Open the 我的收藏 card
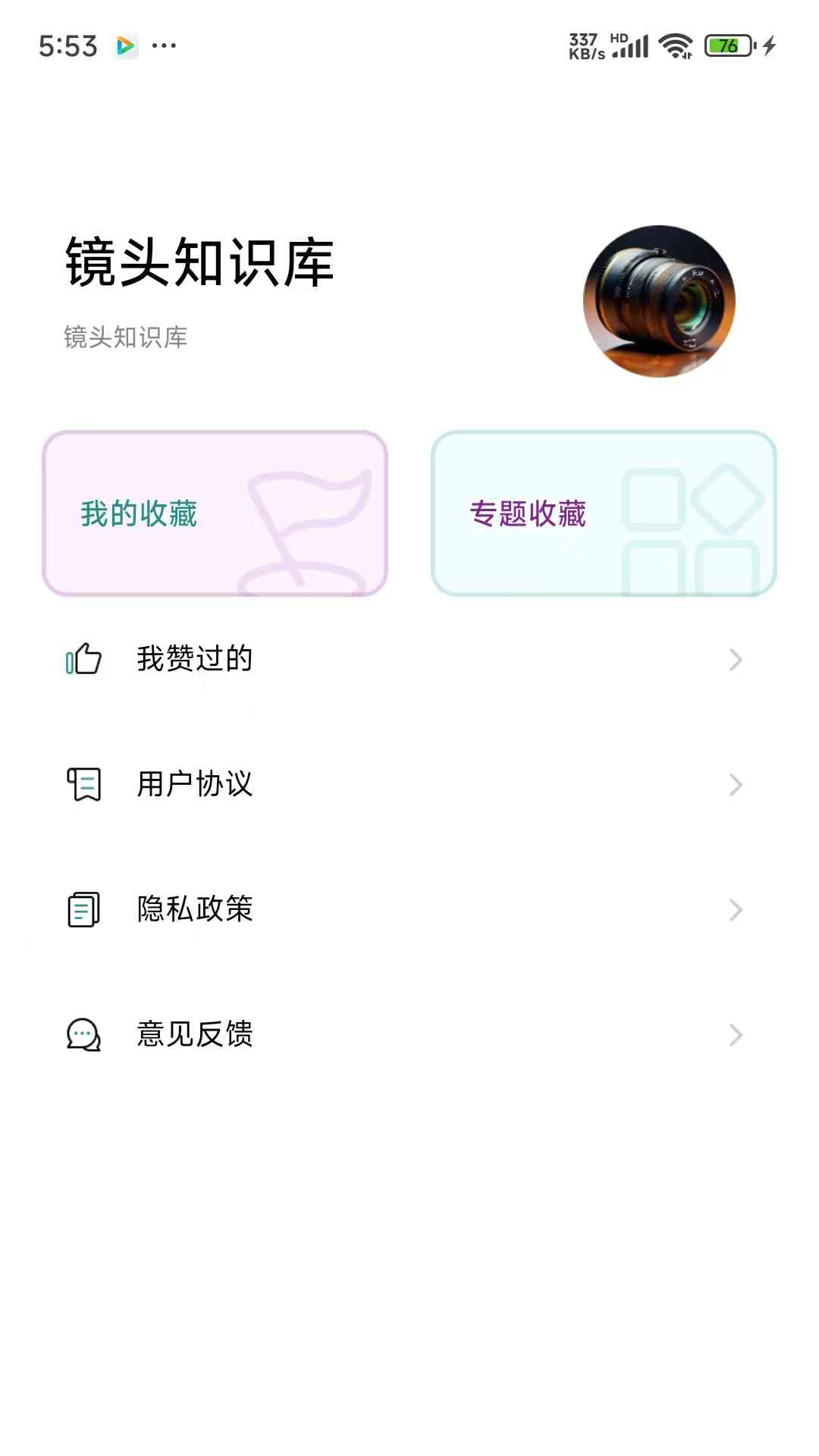The image size is (819, 1456). coord(215,513)
